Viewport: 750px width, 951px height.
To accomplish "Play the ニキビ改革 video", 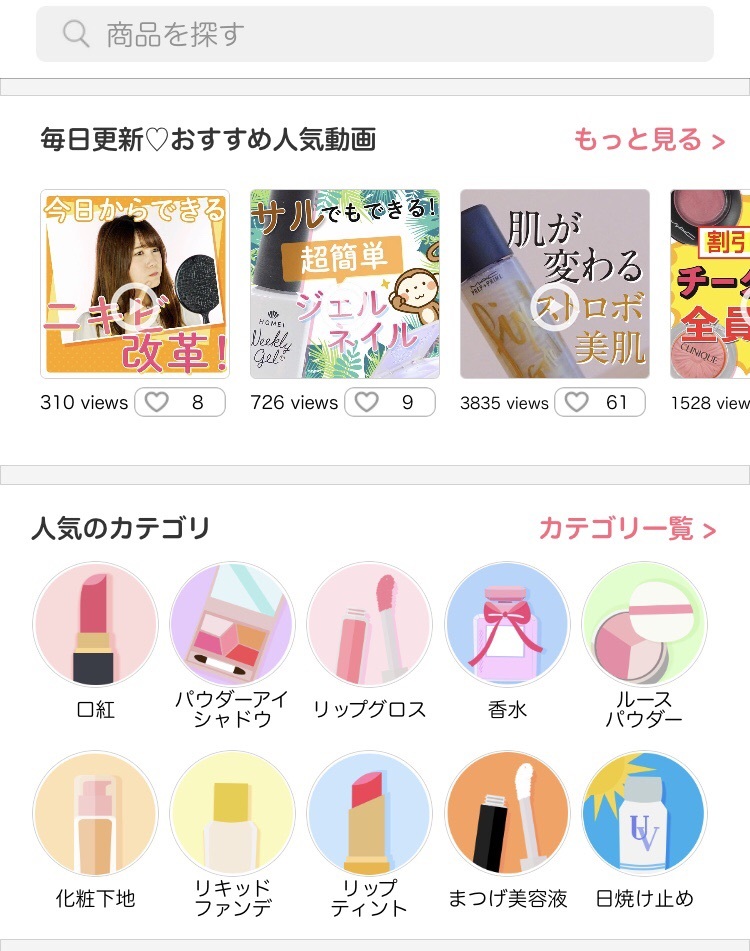I will coord(135,285).
